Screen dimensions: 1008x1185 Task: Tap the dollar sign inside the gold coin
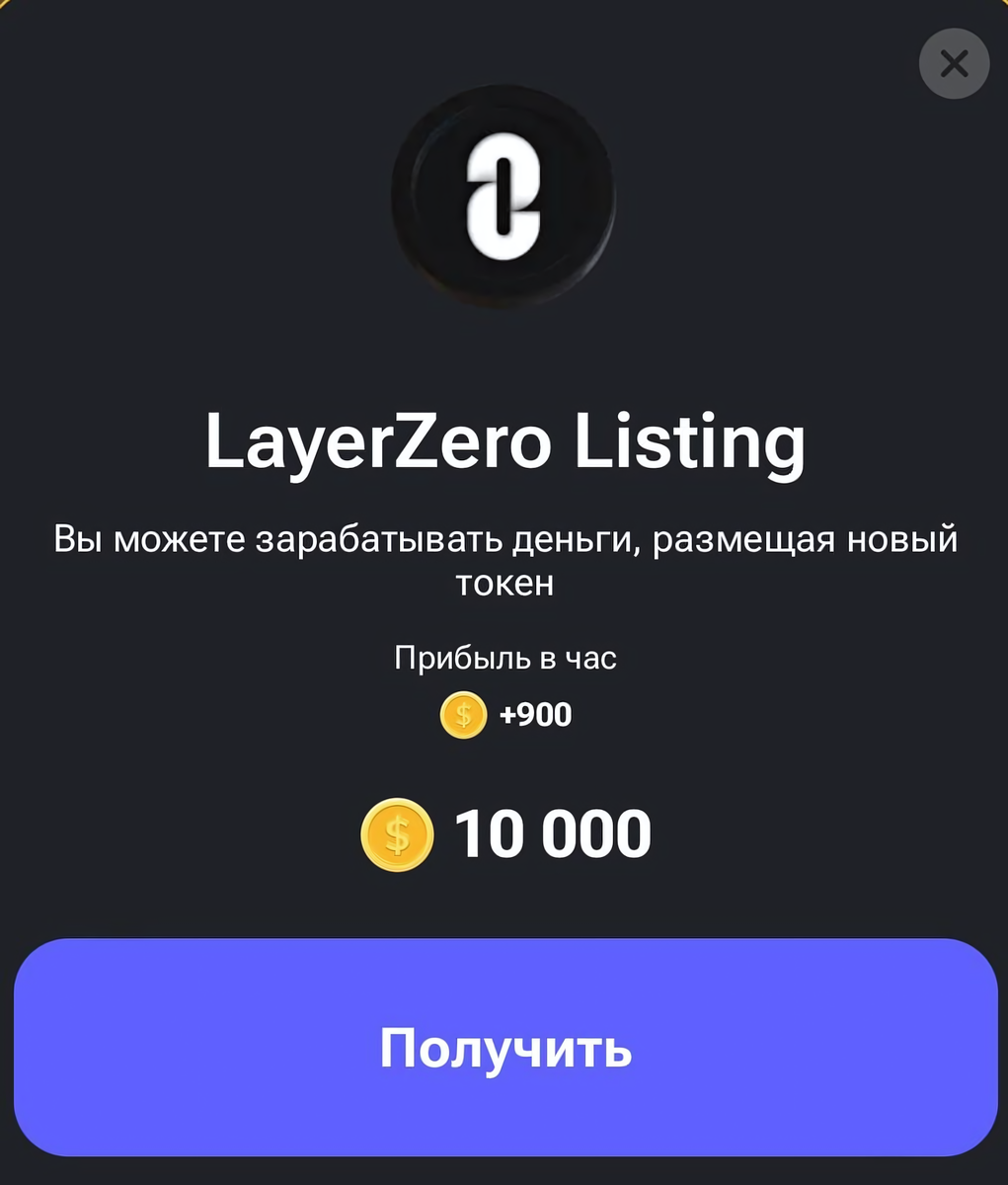pyautogui.click(x=396, y=833)
